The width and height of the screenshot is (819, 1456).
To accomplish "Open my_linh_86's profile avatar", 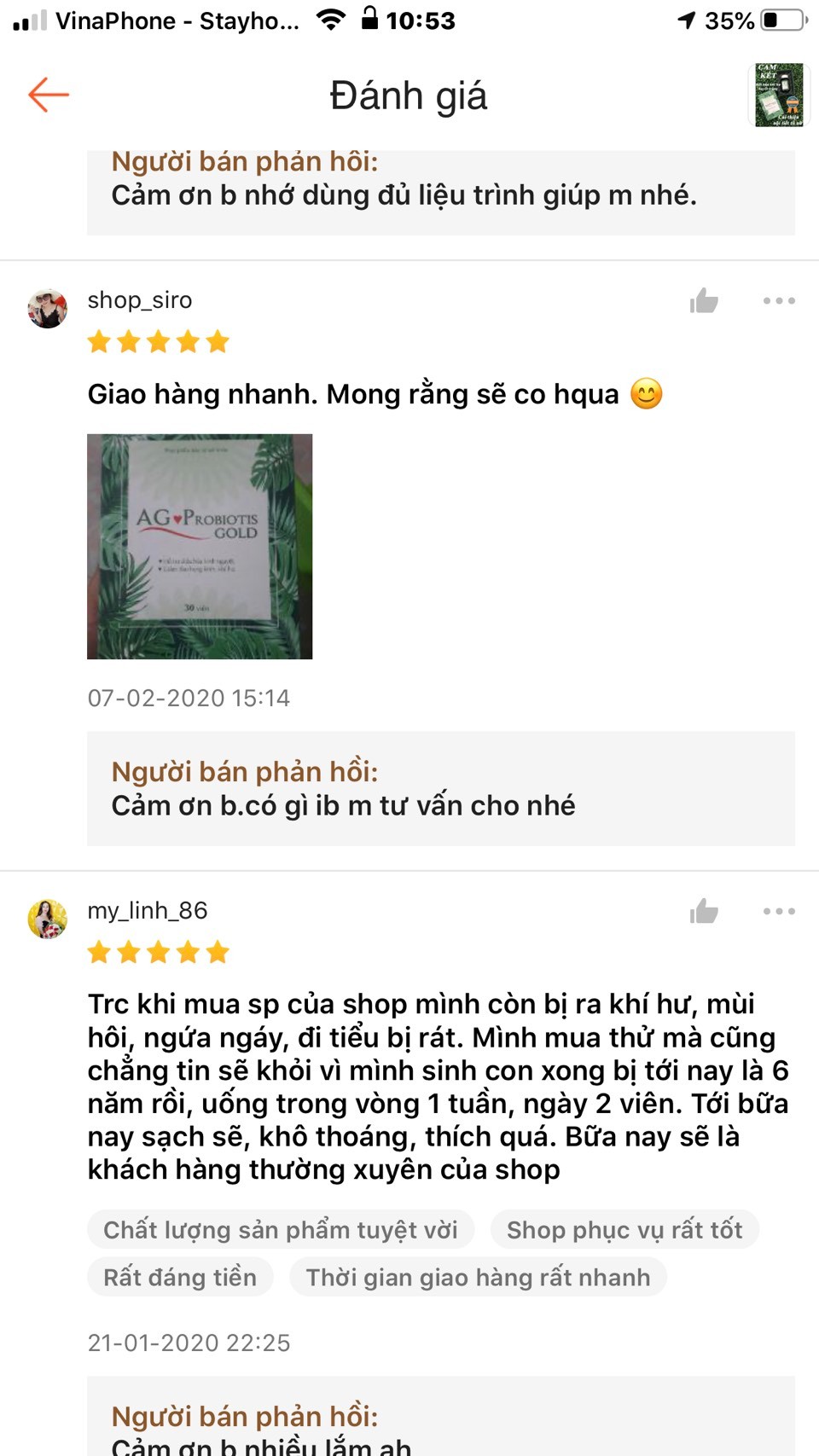I will (x=48, y=919).
